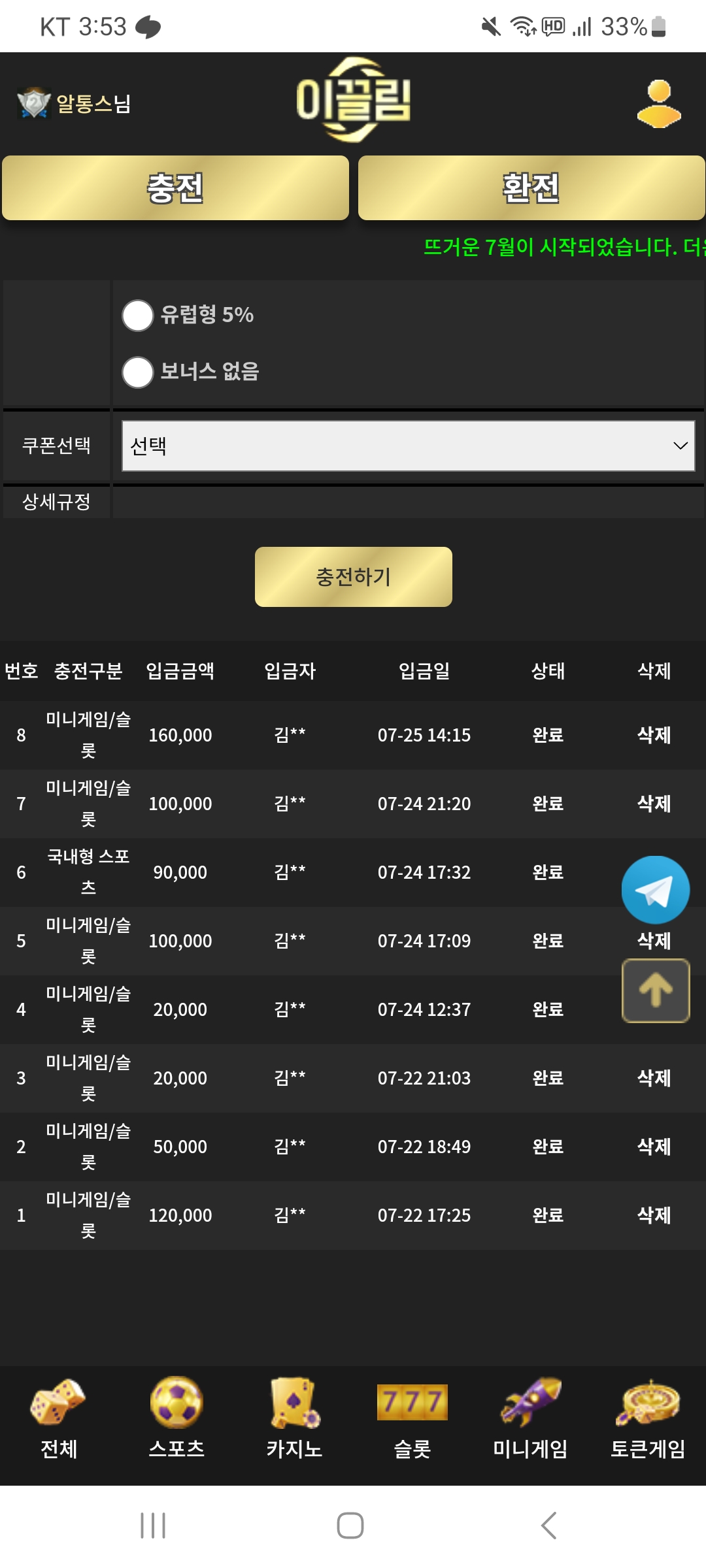
Task: Tap the system back button
Action: point(549,1526)
